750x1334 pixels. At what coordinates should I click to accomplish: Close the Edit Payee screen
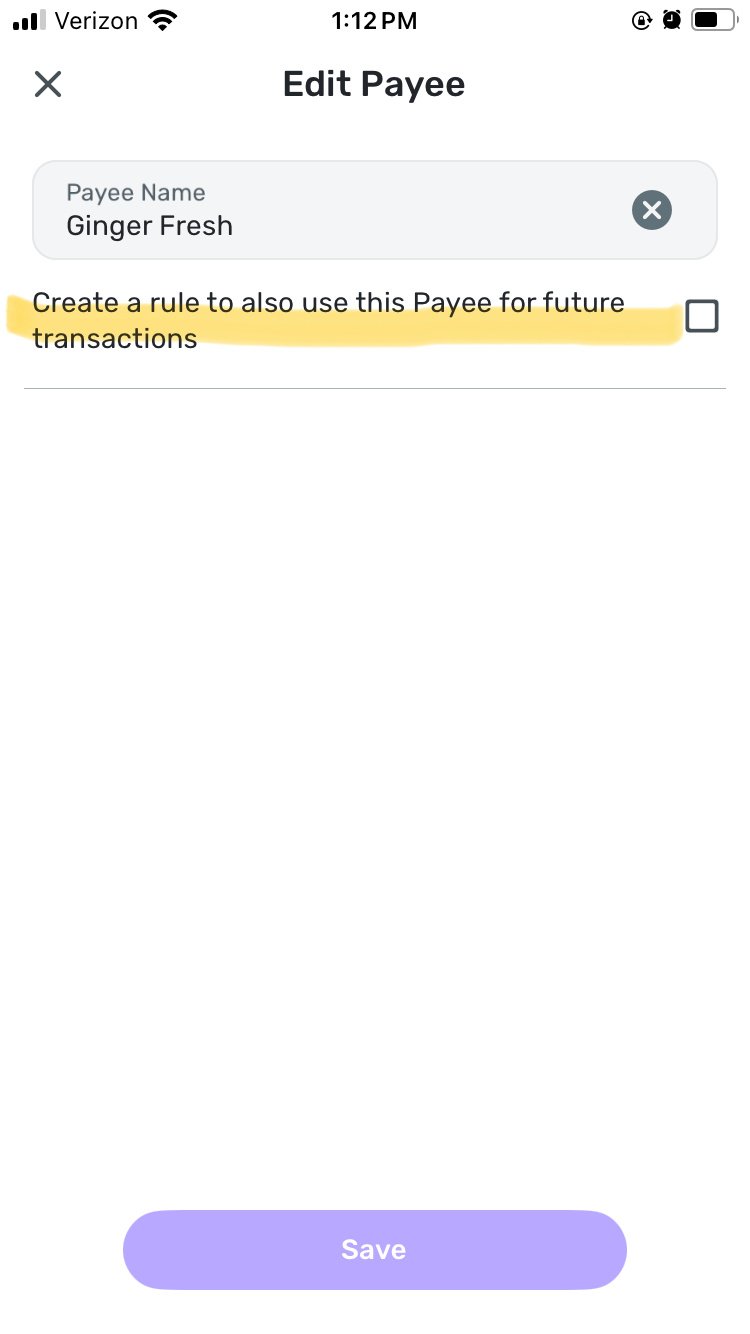pos(48,84)
